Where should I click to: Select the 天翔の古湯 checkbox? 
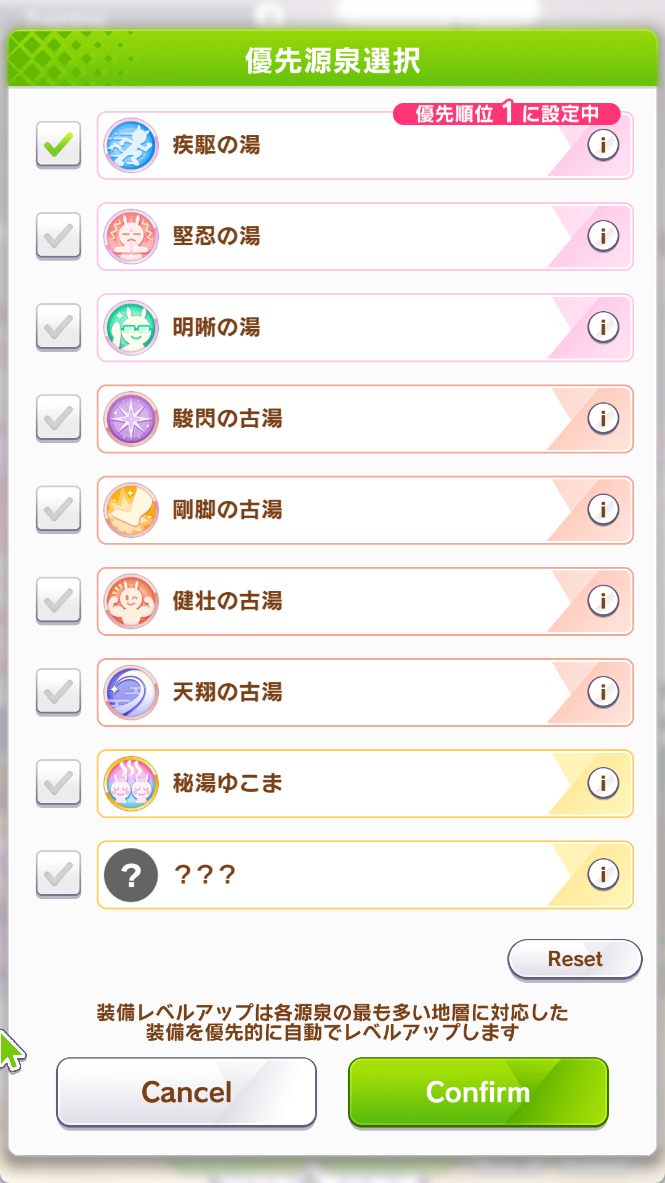pos(58,691)
